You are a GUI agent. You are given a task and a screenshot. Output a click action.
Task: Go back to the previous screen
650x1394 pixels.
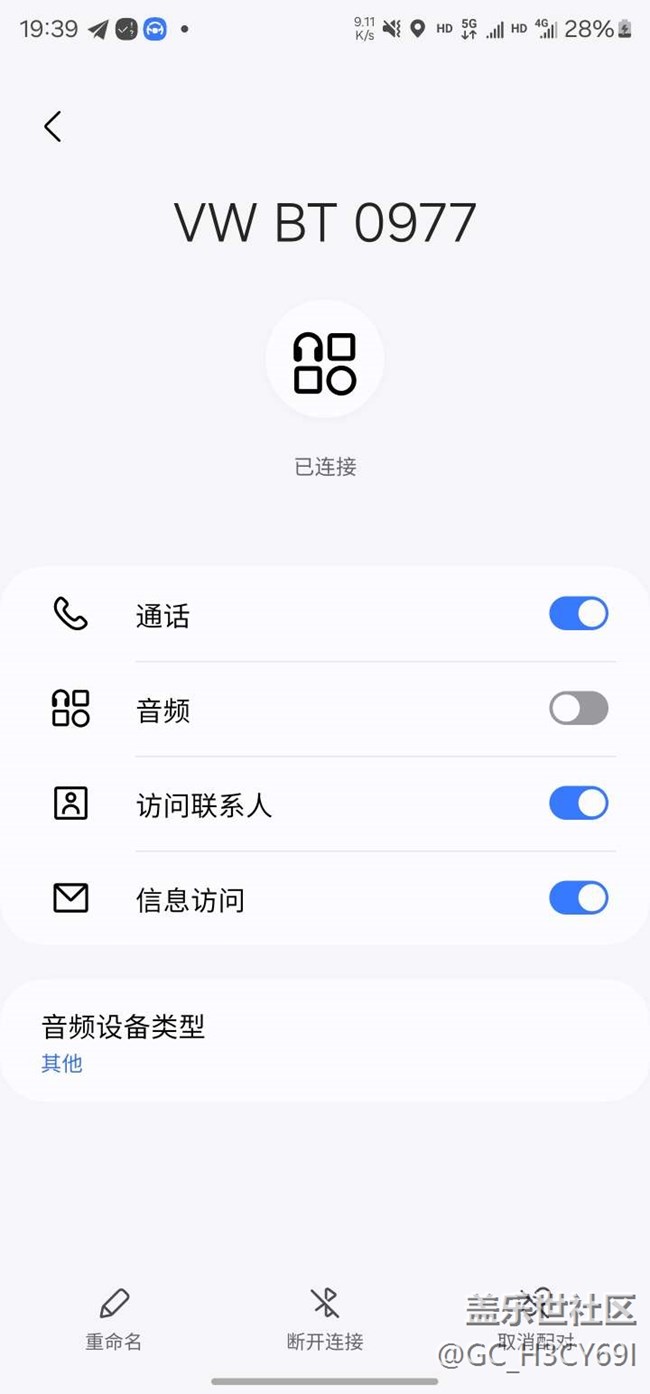[53, 127]
